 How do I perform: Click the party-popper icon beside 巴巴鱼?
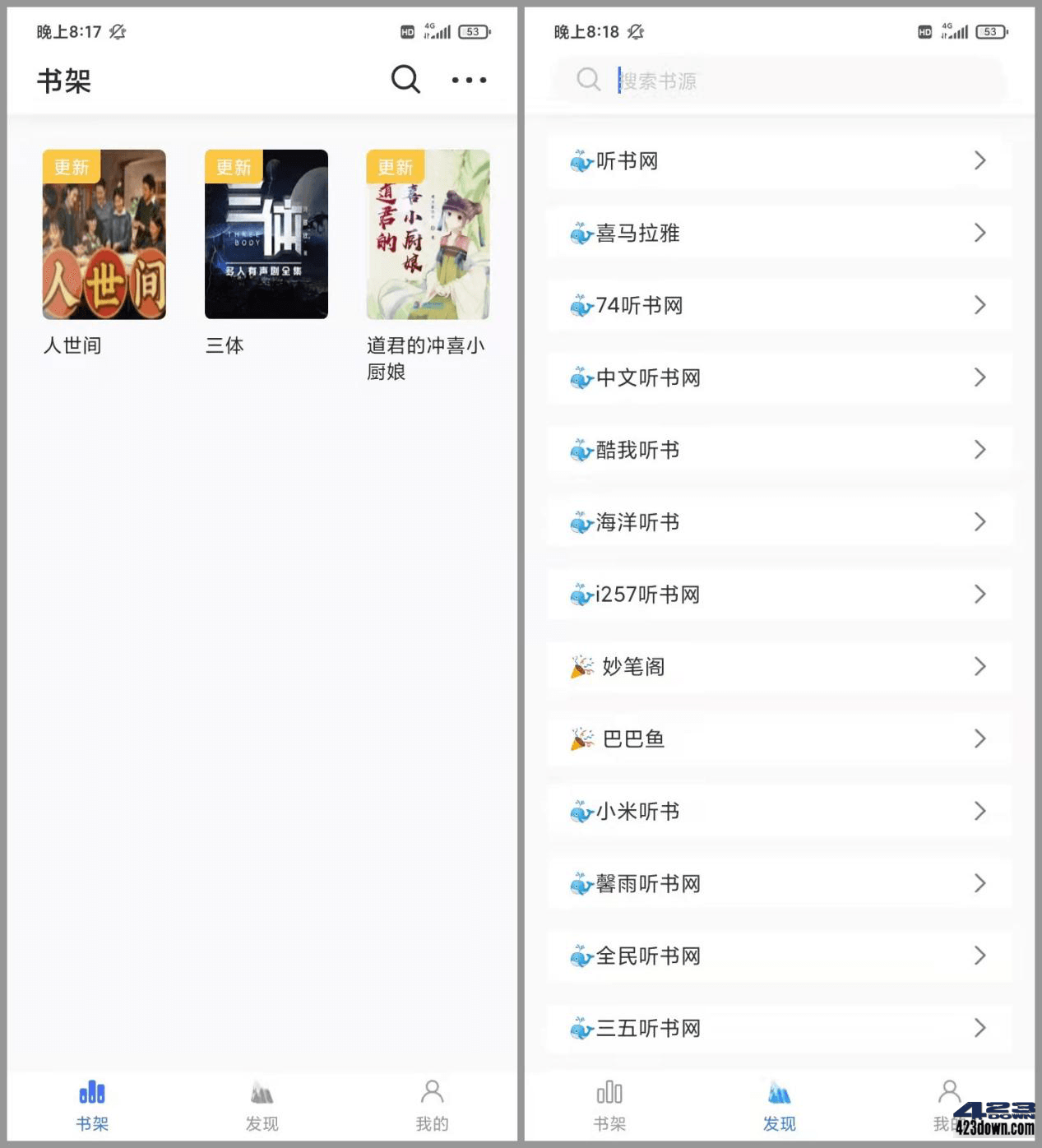tap(582, 738)
